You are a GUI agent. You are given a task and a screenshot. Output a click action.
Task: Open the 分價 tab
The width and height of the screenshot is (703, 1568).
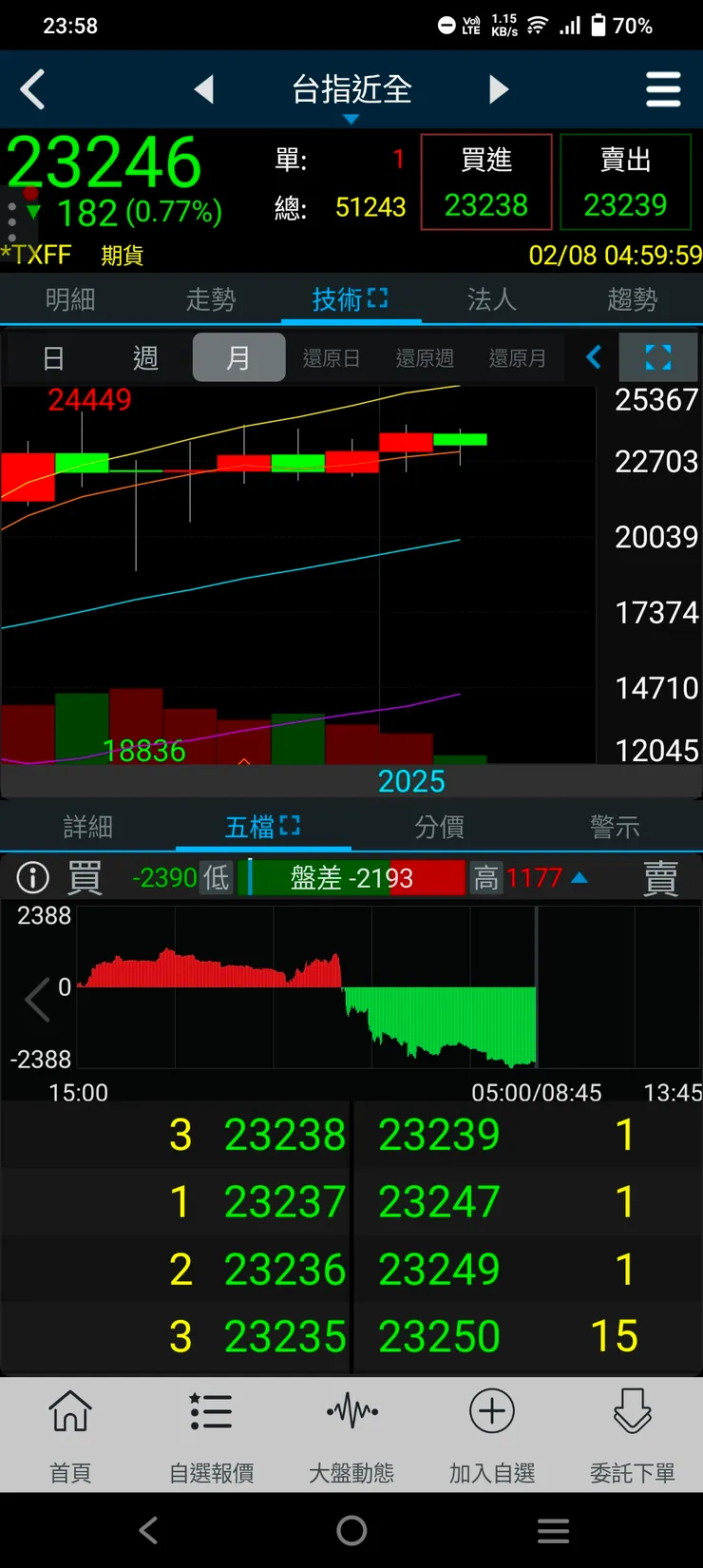pyautogui.click(x=439, y=827)
